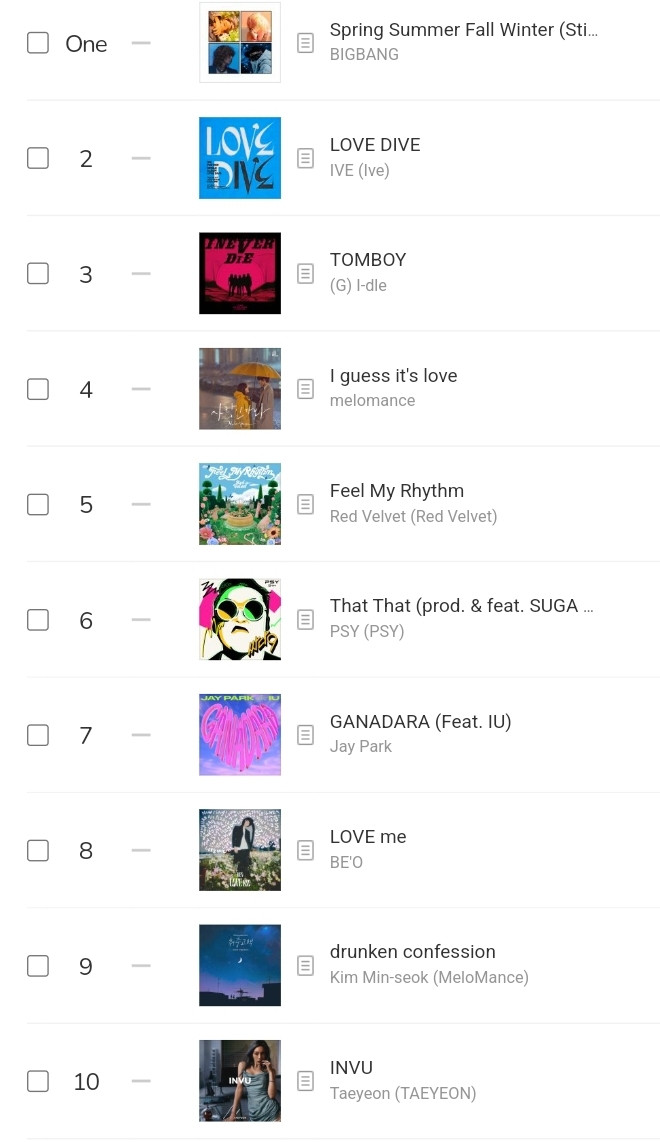The width and height of the screenshot is (660, 1142).
Task: Open the TOMBOY album cover
Action: point(240,273)
